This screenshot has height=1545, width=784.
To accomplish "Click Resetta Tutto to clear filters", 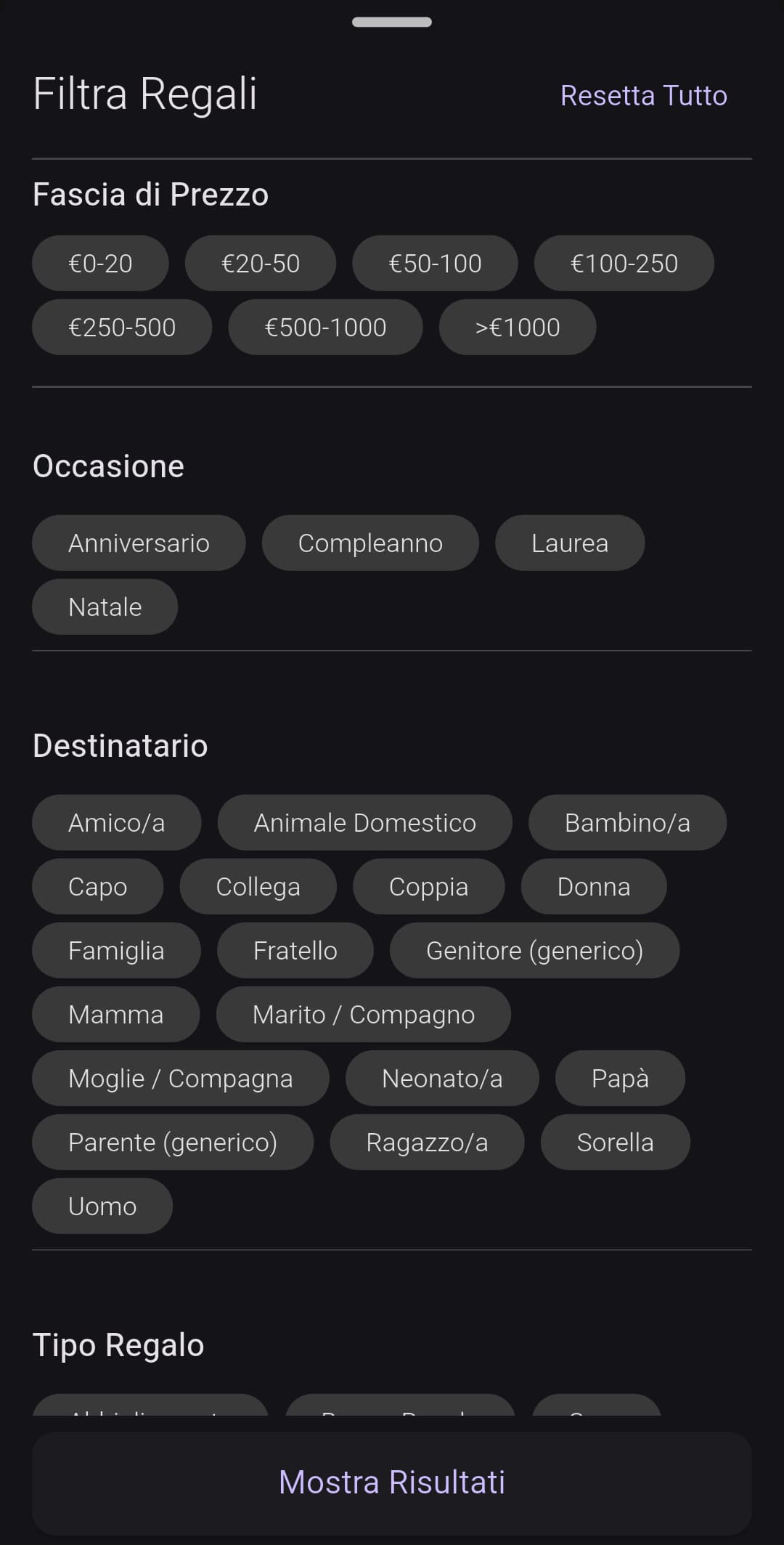I will click(x=642, y=95).
